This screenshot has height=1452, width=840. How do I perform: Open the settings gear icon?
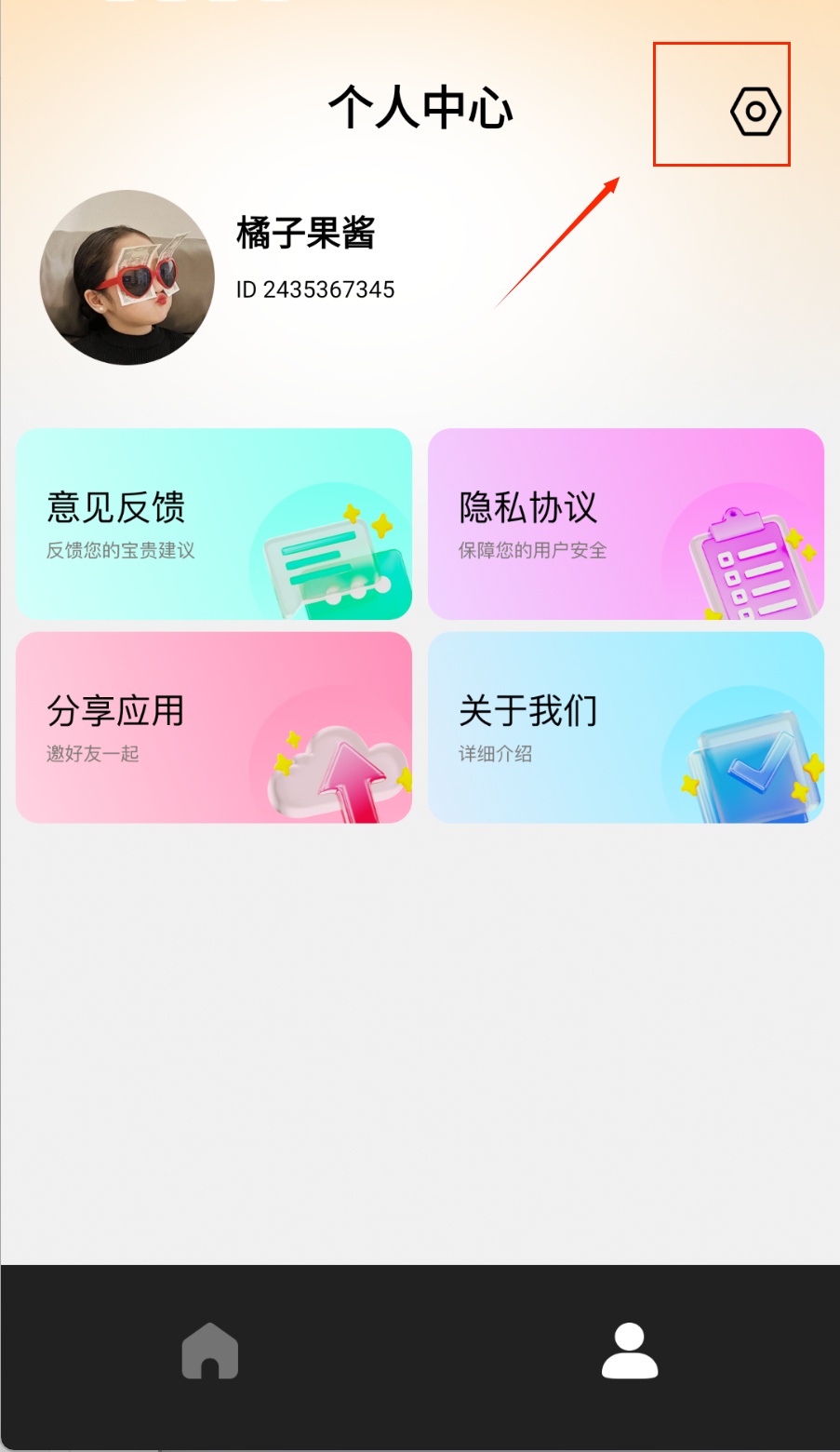click(x=754, y=112)
